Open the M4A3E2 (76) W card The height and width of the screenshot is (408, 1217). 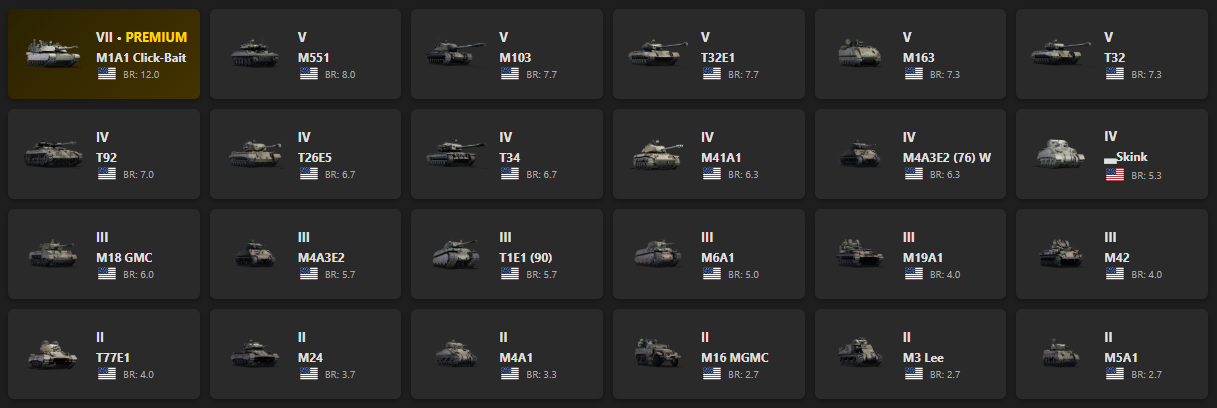pyautogui.click(x=910, y=155)
